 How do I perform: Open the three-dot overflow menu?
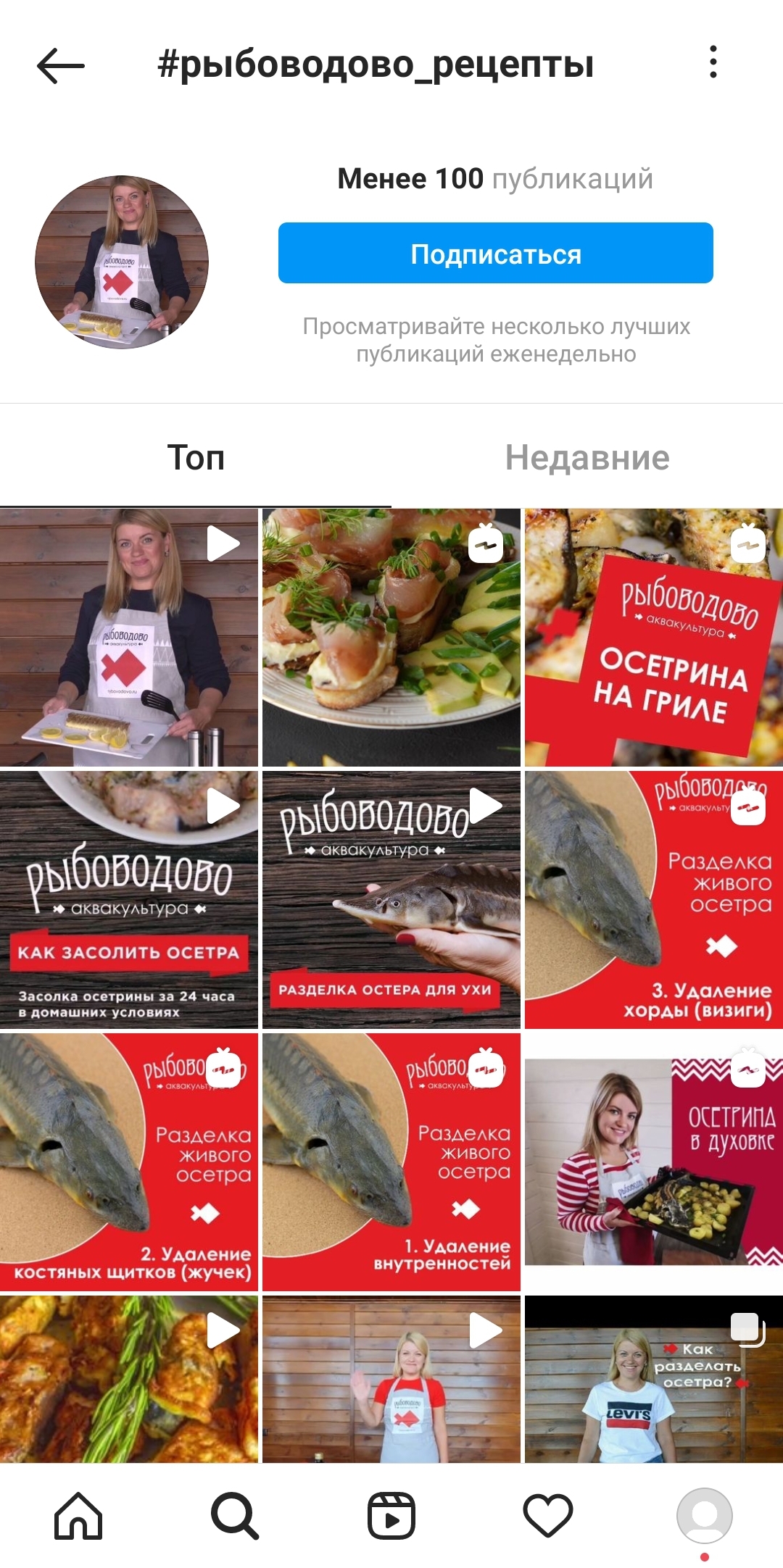(713, 62)
